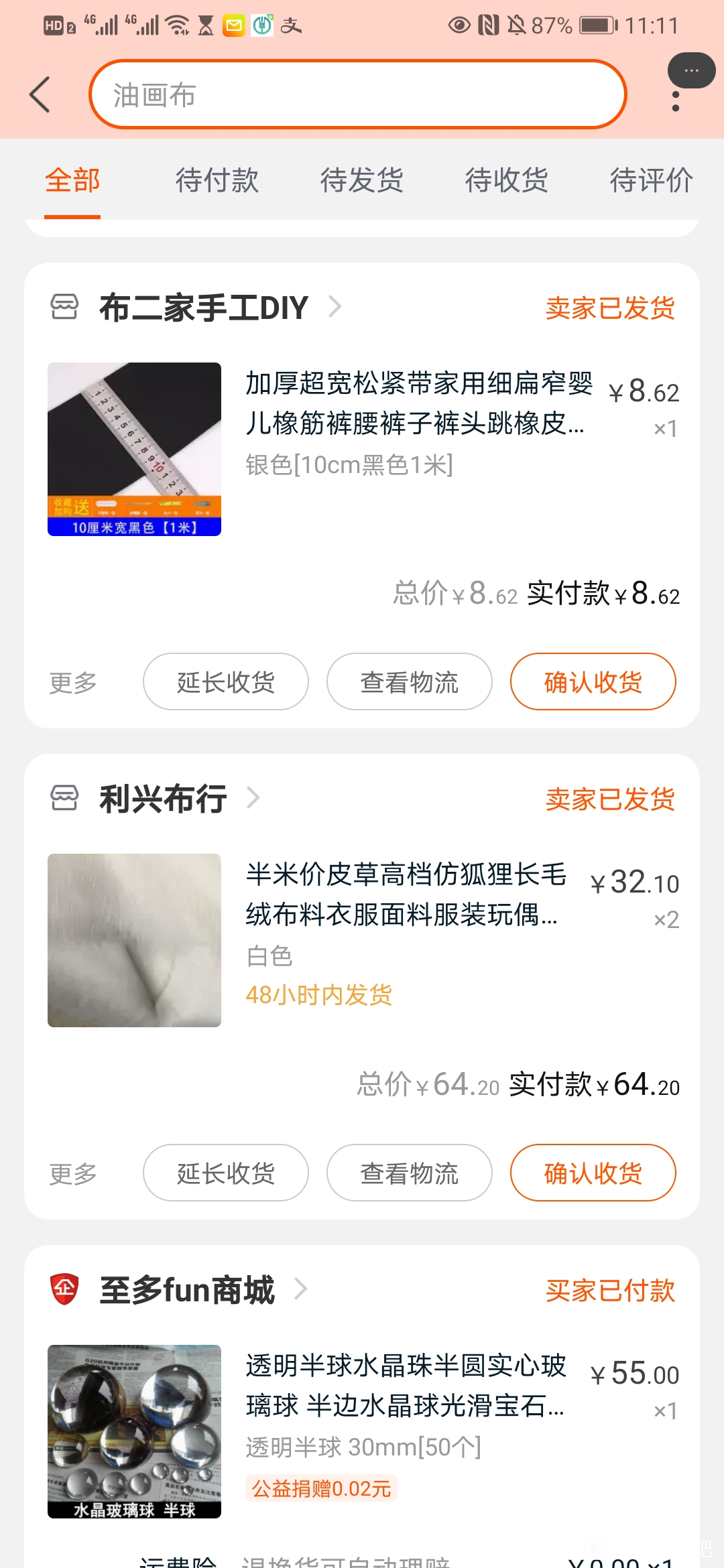Screen dimensions: 724x1568
Task: Tap the 油画布 search box
Action: (357, 94)
